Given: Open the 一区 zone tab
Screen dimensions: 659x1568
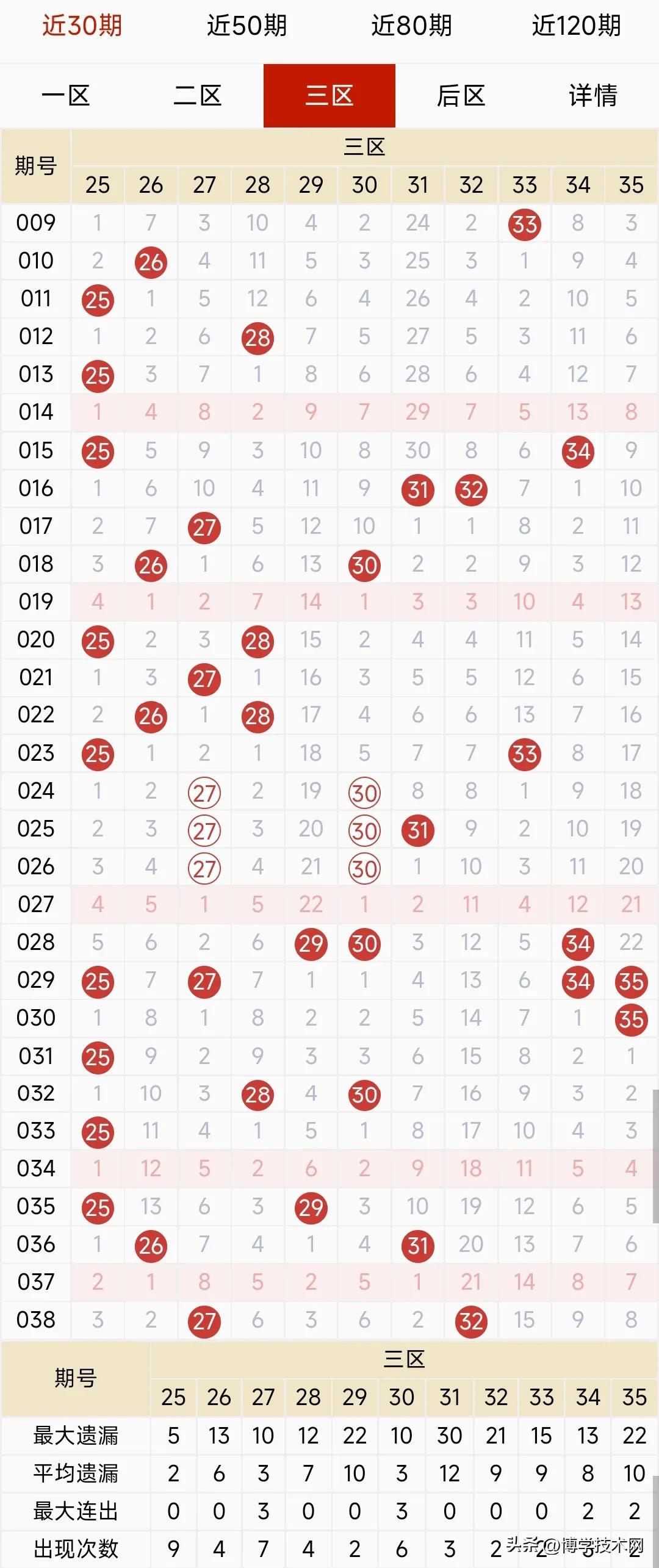Looking at the screenshot, I should click(x=66, y=96).
